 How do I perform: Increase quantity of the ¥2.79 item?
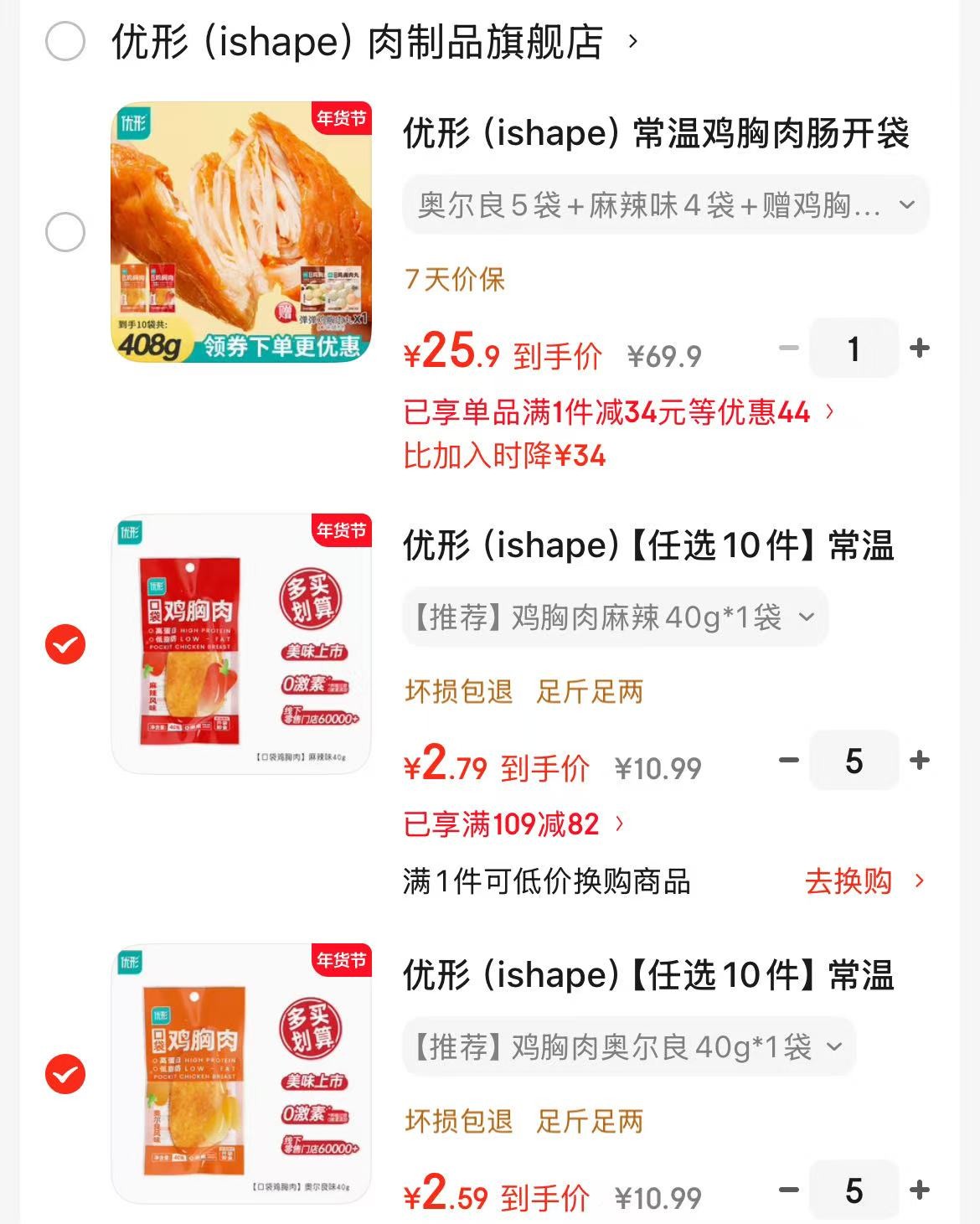point(920,761)
